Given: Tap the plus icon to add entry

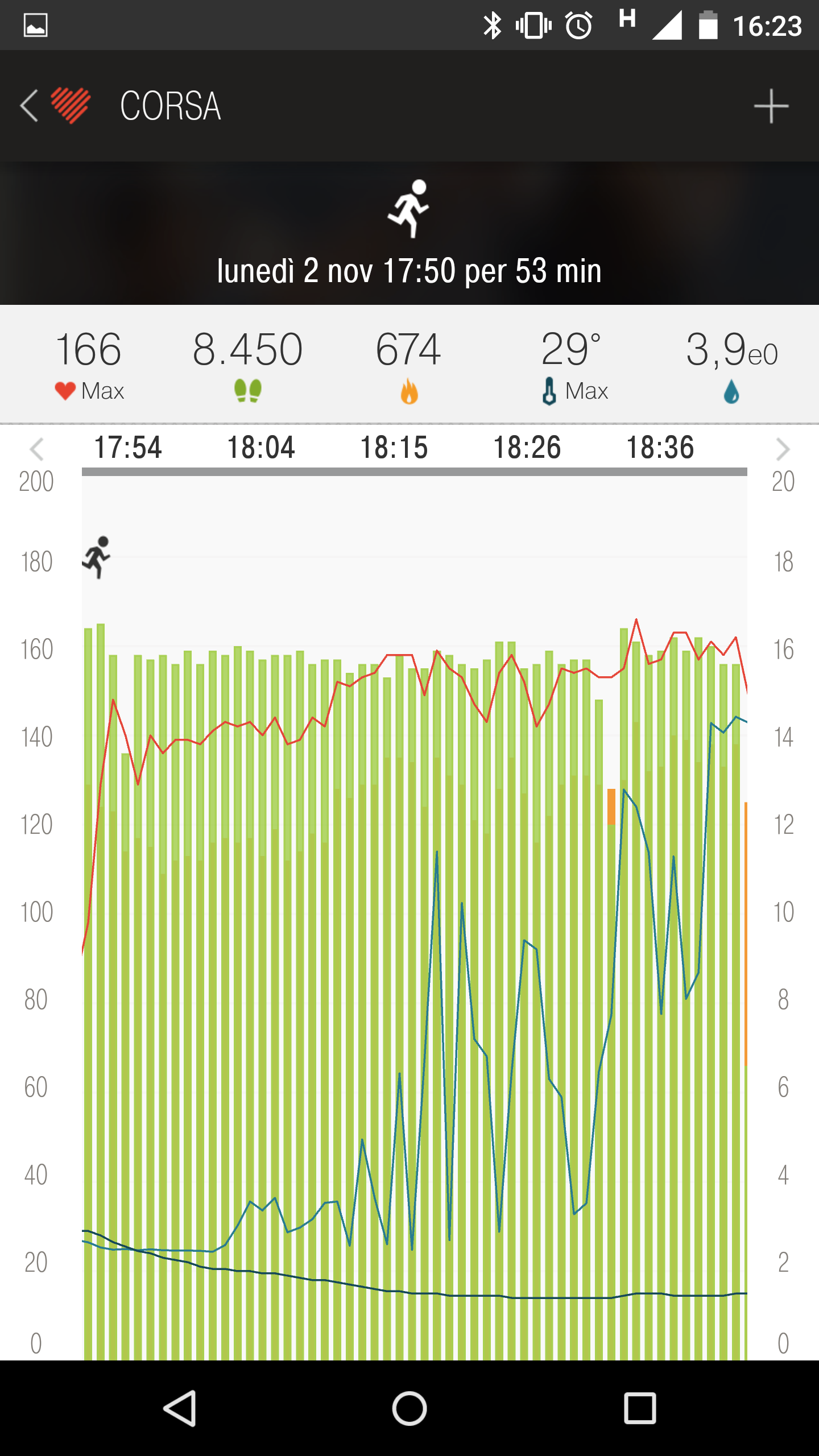Looking at the screenshot, I should [x=771, y=106].
